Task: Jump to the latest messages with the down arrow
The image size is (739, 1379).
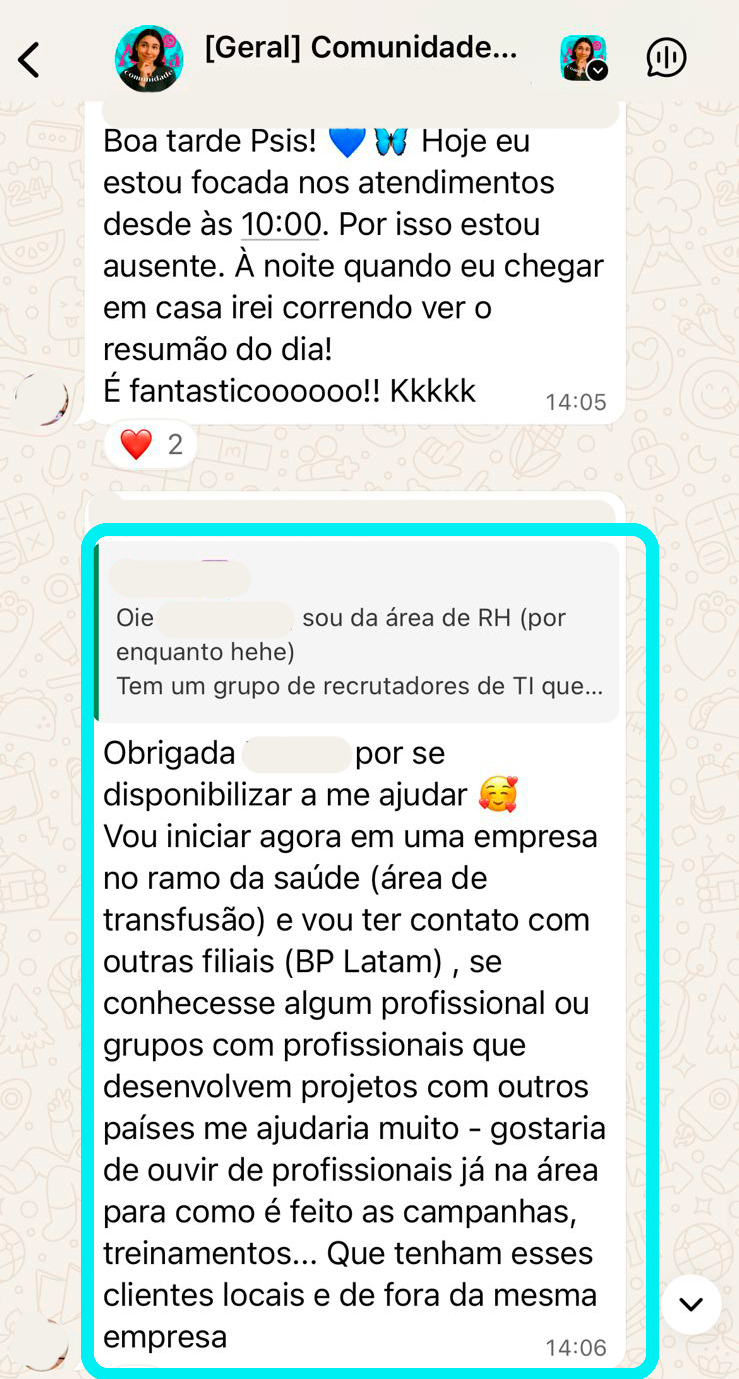Action: [690, 1304]
